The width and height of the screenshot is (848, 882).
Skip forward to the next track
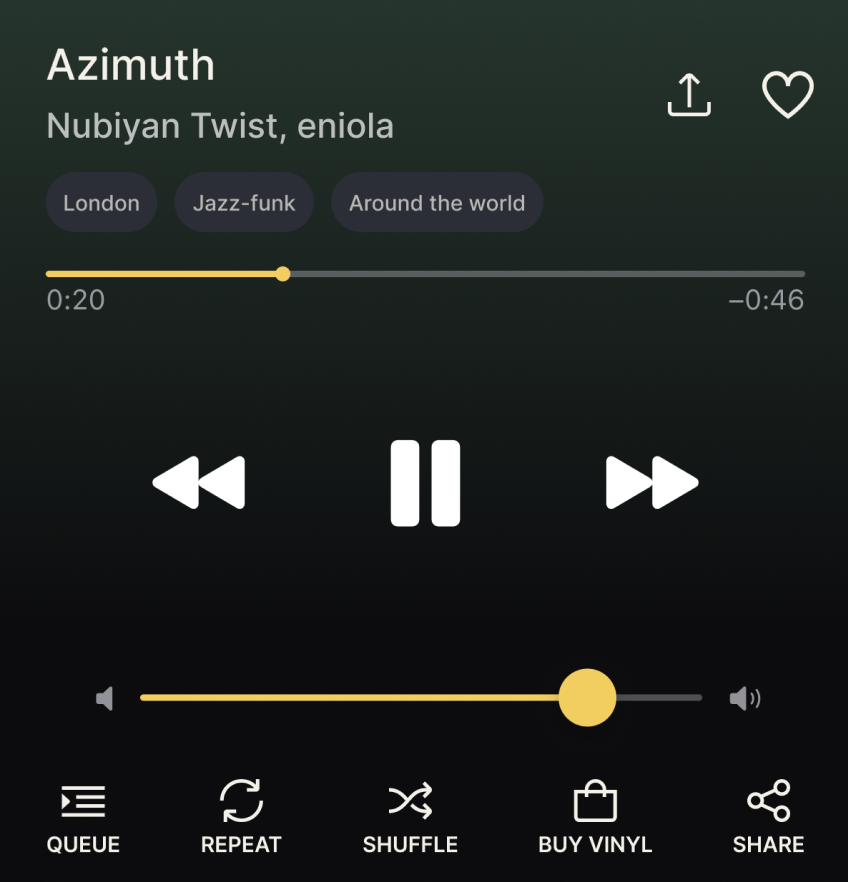point(651,482)
